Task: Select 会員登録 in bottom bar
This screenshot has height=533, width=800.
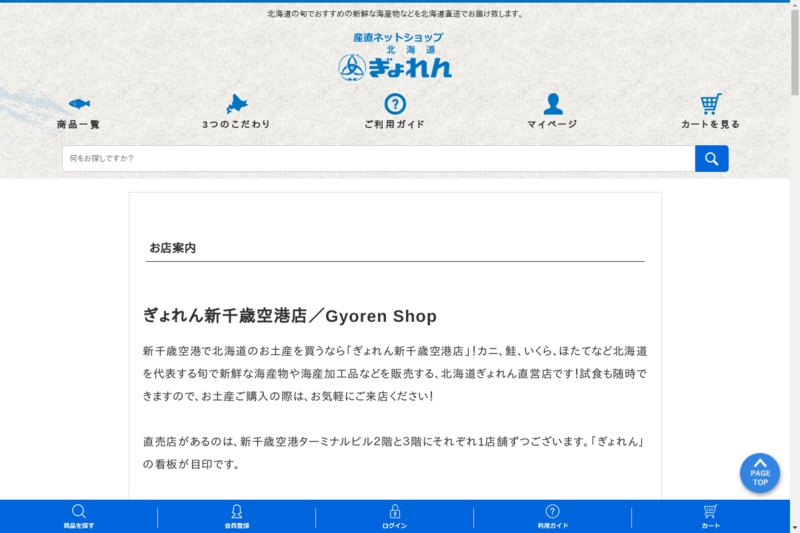Action: (x=237, y=516)
